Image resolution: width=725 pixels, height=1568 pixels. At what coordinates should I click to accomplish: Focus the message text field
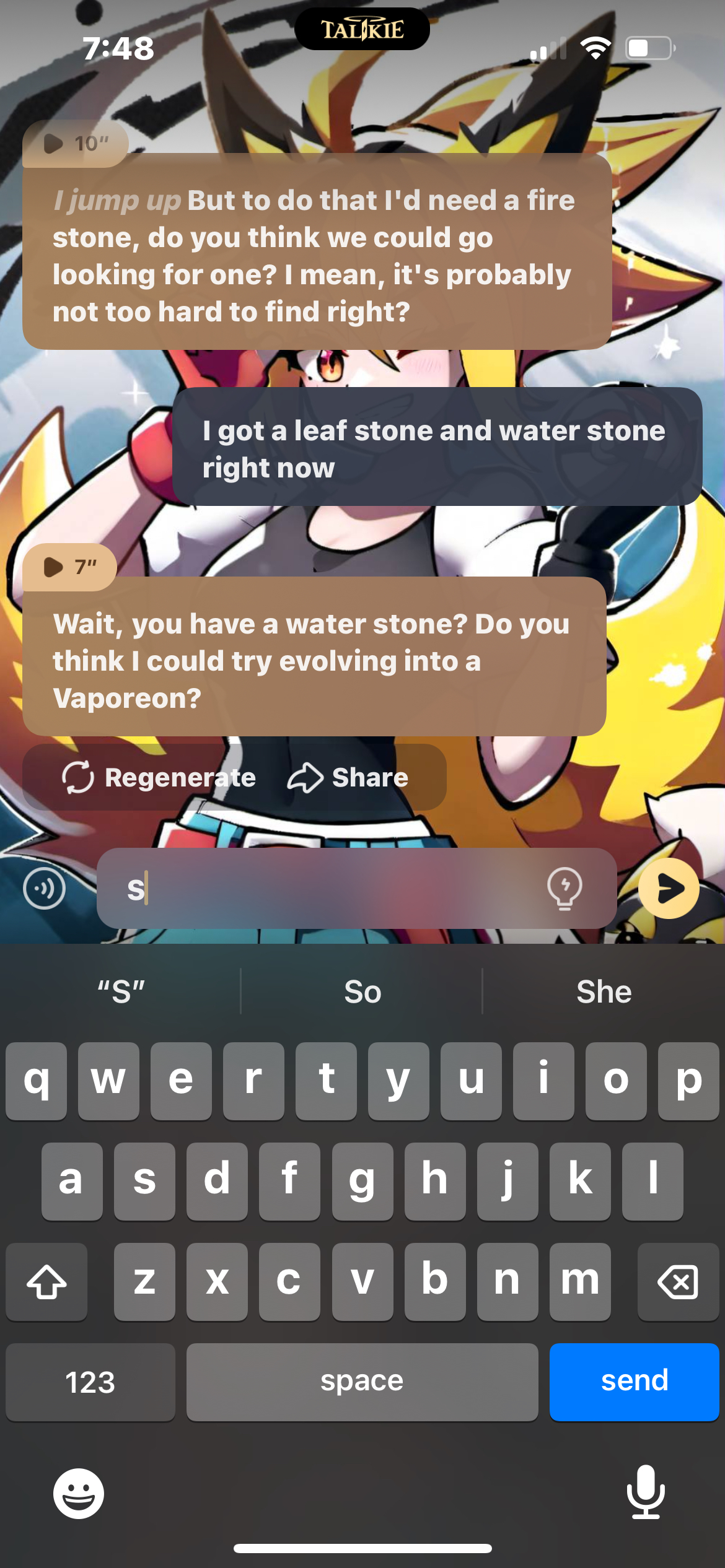pos(335,889)
